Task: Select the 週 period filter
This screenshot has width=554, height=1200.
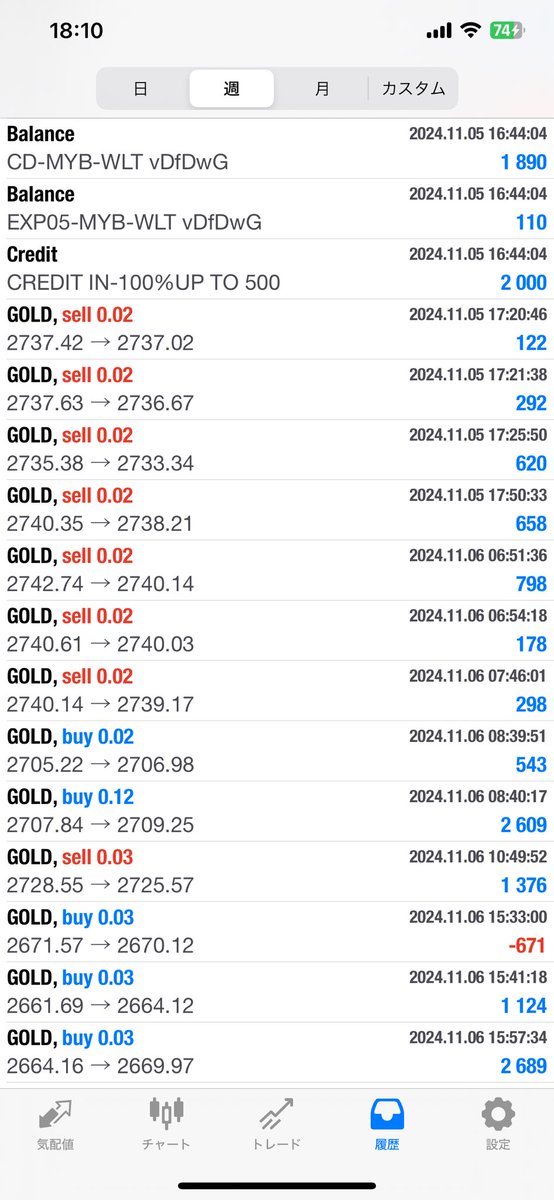Action: [231, 88]
